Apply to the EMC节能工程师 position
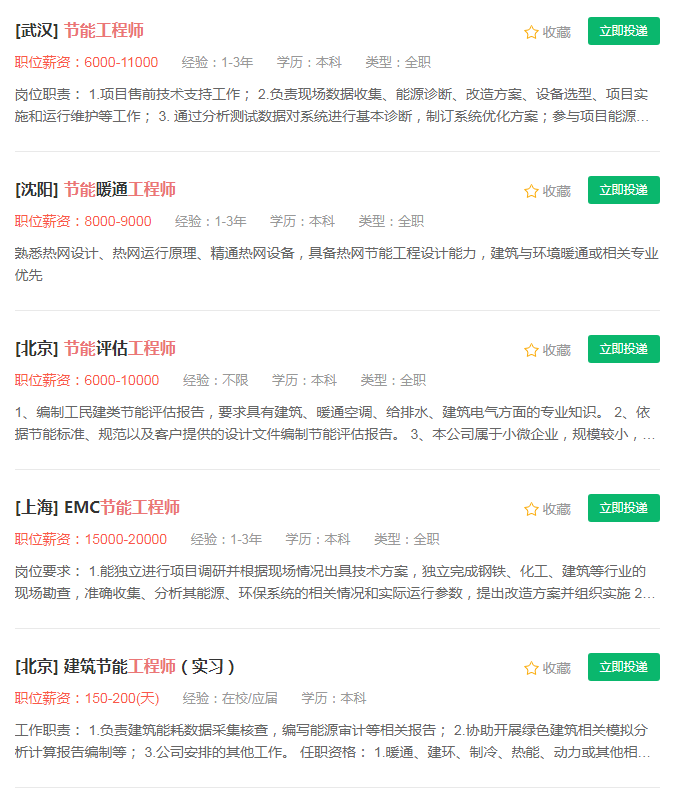 coord(623,508)
